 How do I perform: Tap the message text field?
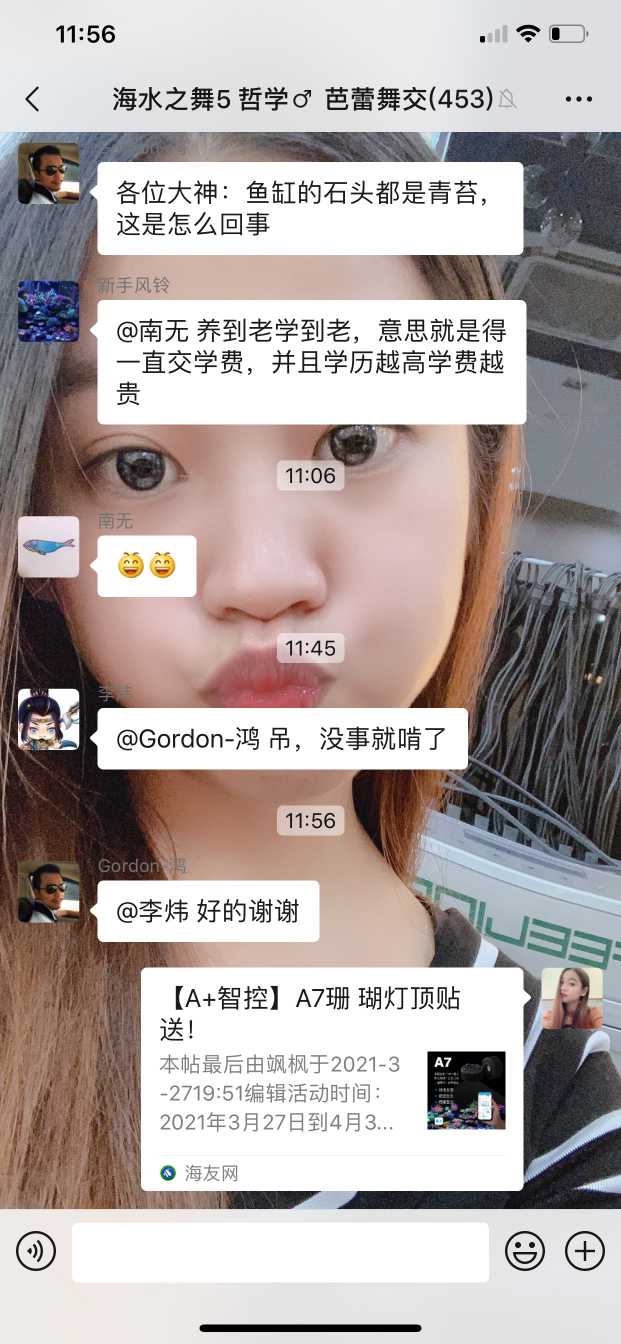pos(280,1251)
